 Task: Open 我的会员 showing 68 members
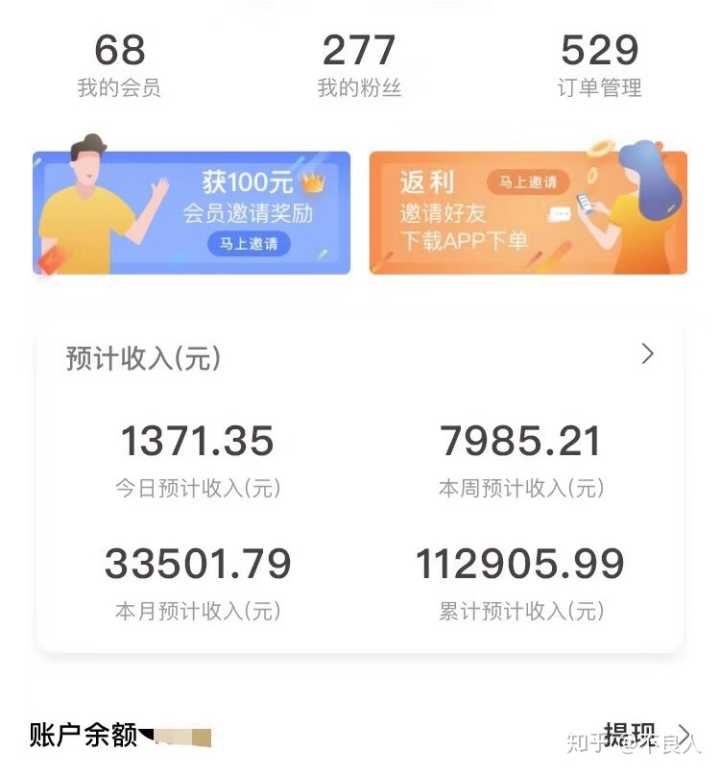click(x=119, y=66)
